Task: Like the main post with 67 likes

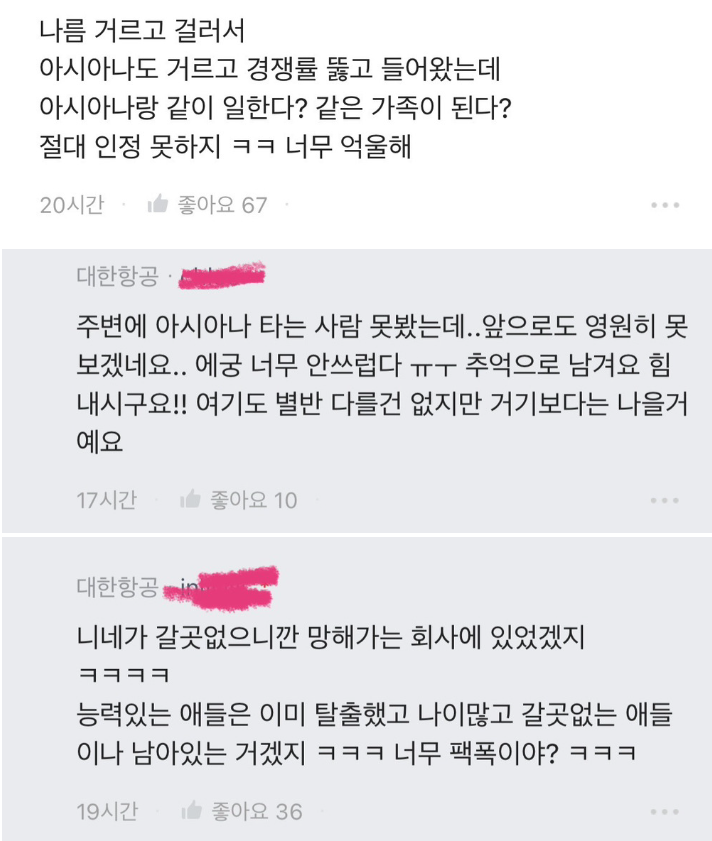Action: [158, 205]
